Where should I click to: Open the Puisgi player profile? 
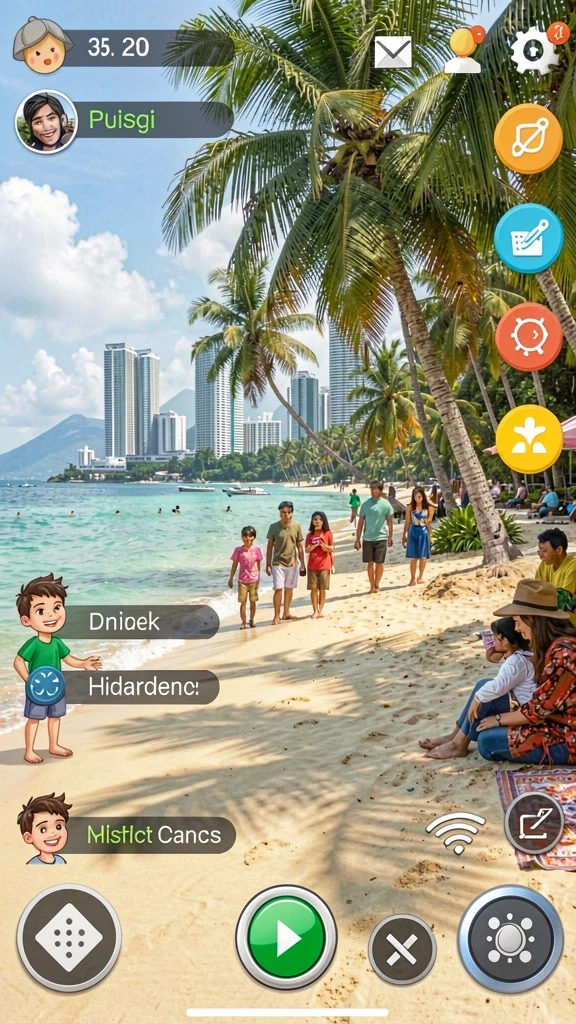tap(124, 121)
